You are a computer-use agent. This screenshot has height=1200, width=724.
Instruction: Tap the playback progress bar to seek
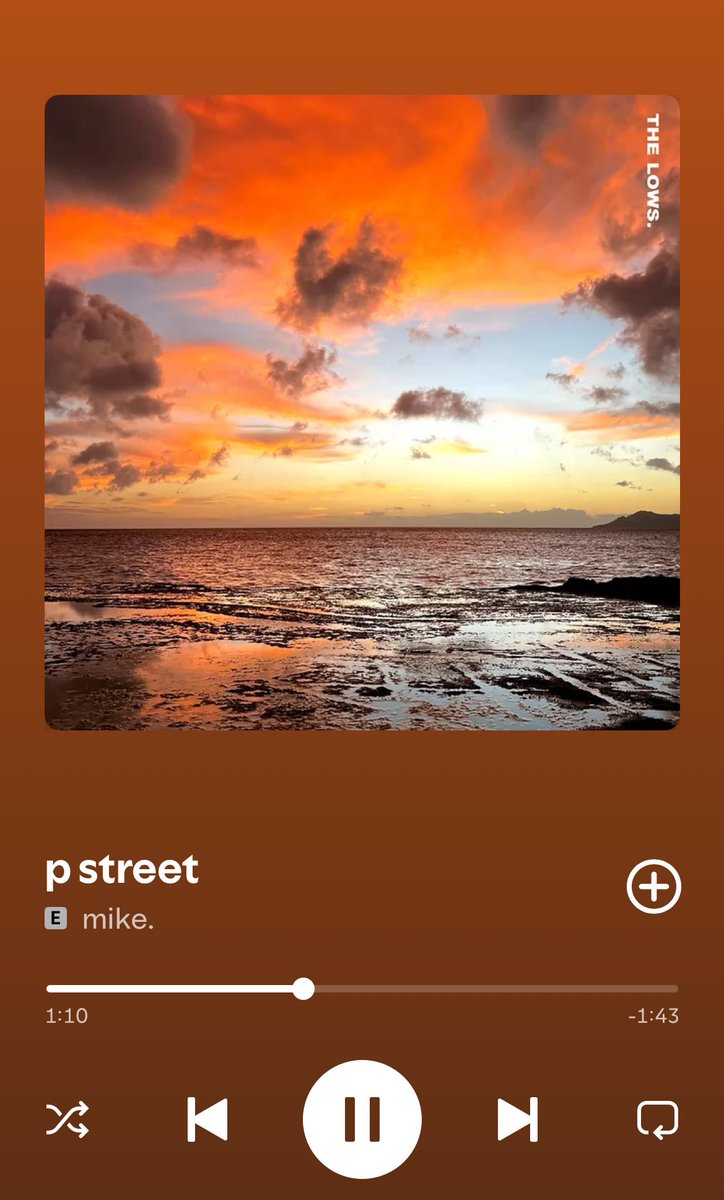pyautogui.click(x=362, y=989)
